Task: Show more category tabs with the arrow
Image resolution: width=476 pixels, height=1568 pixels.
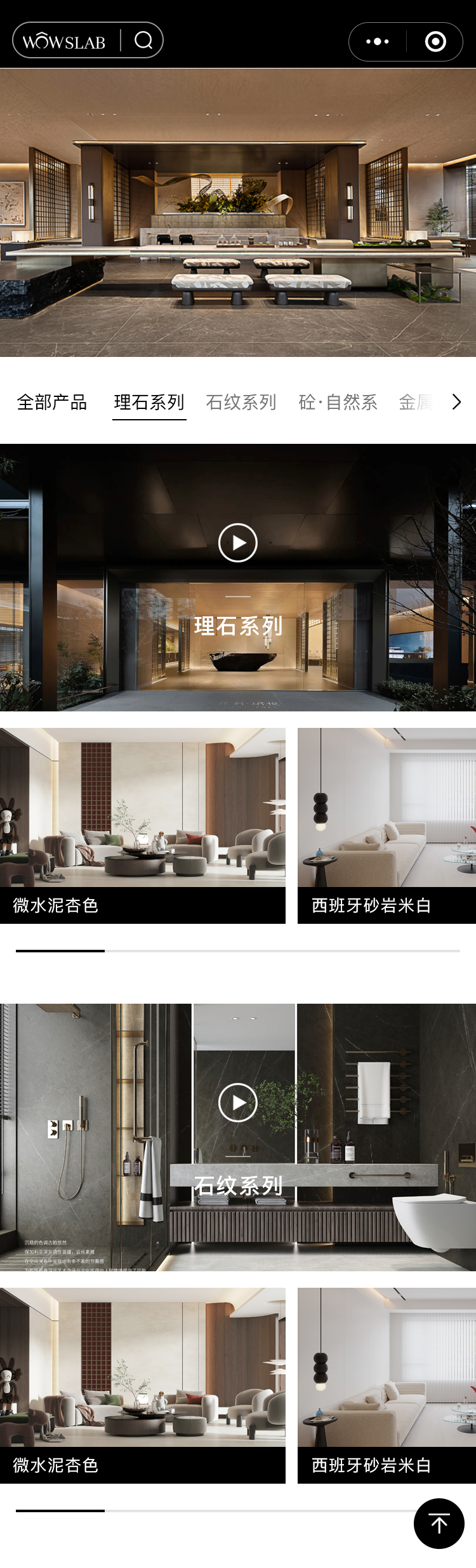Action: coord(456,402)
